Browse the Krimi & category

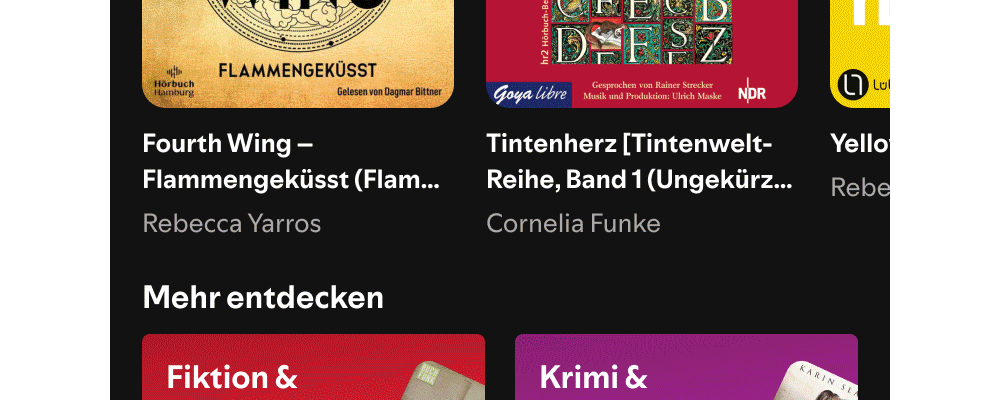pyautogui.click(x=686, y=370)
